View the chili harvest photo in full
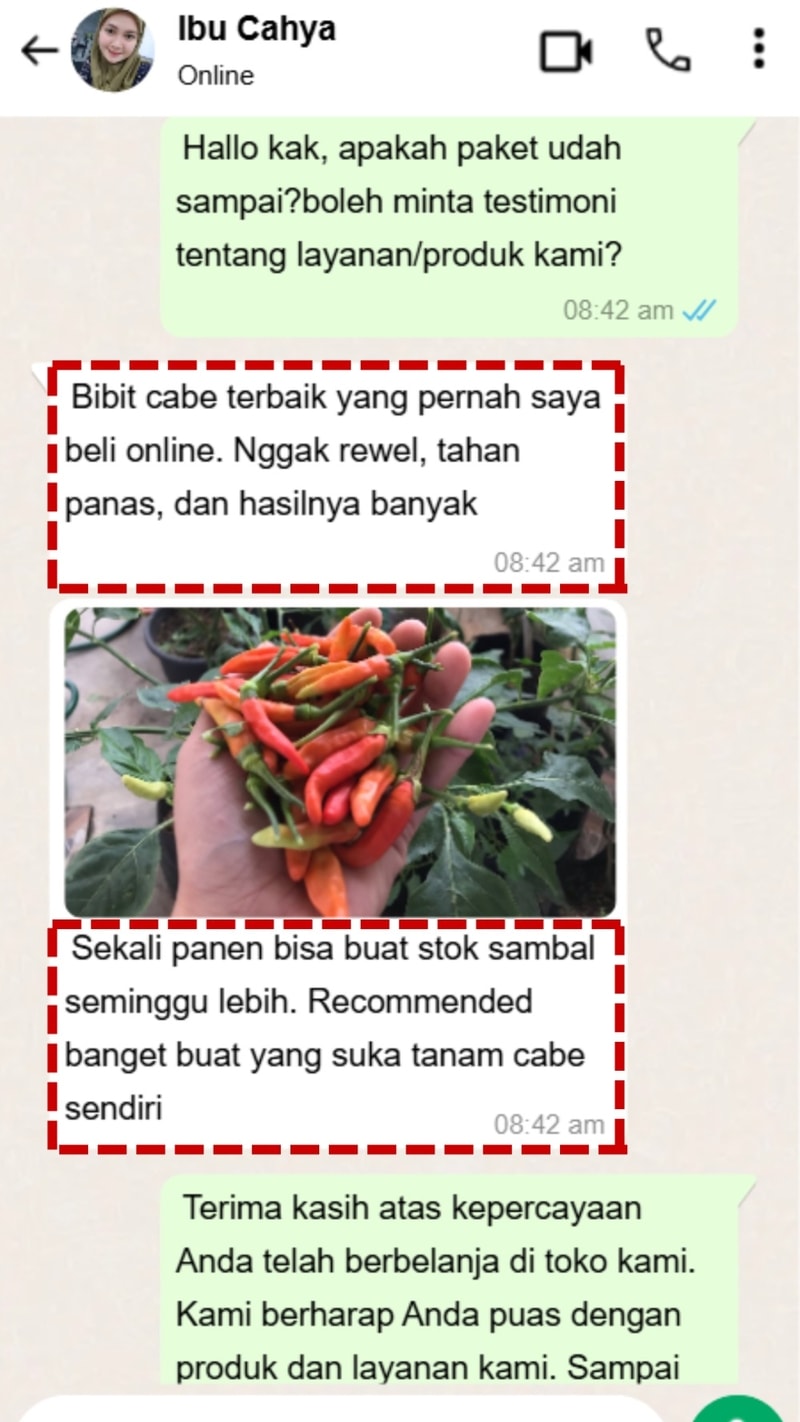Image resolution: width=800 pixels, height=1422 pixels. 340,762
